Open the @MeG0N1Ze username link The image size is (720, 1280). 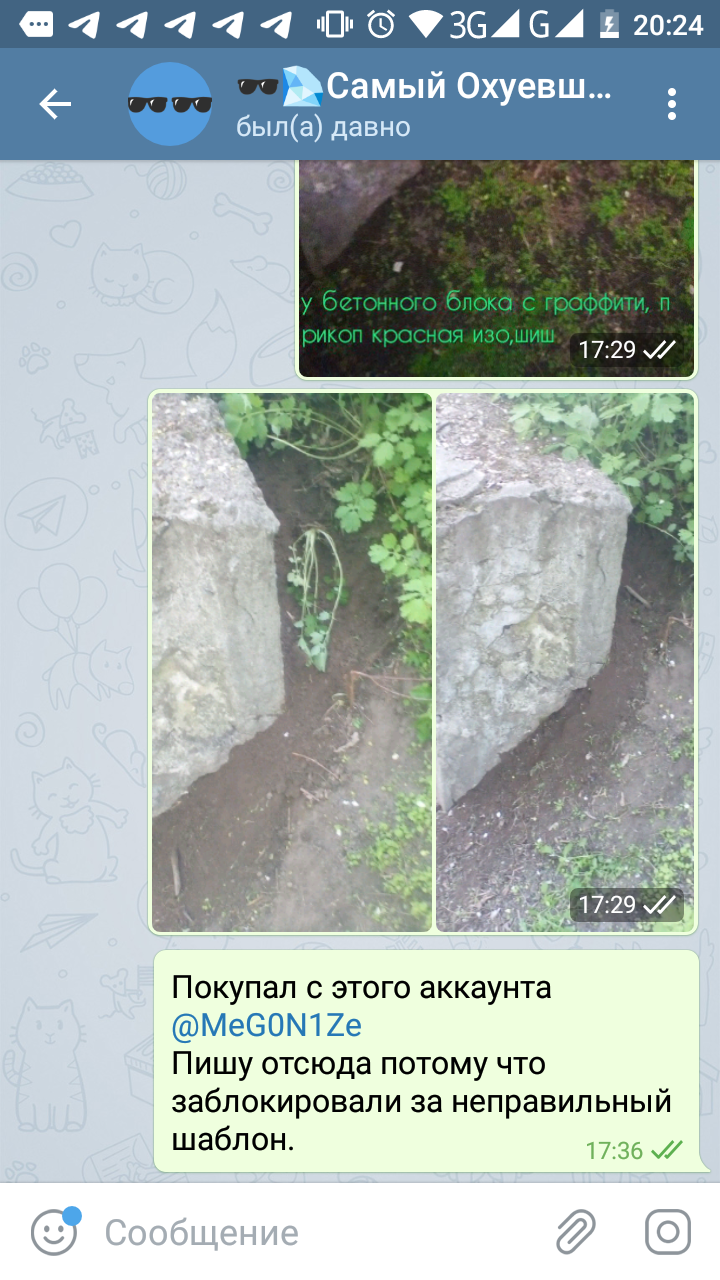(267, 1026)
